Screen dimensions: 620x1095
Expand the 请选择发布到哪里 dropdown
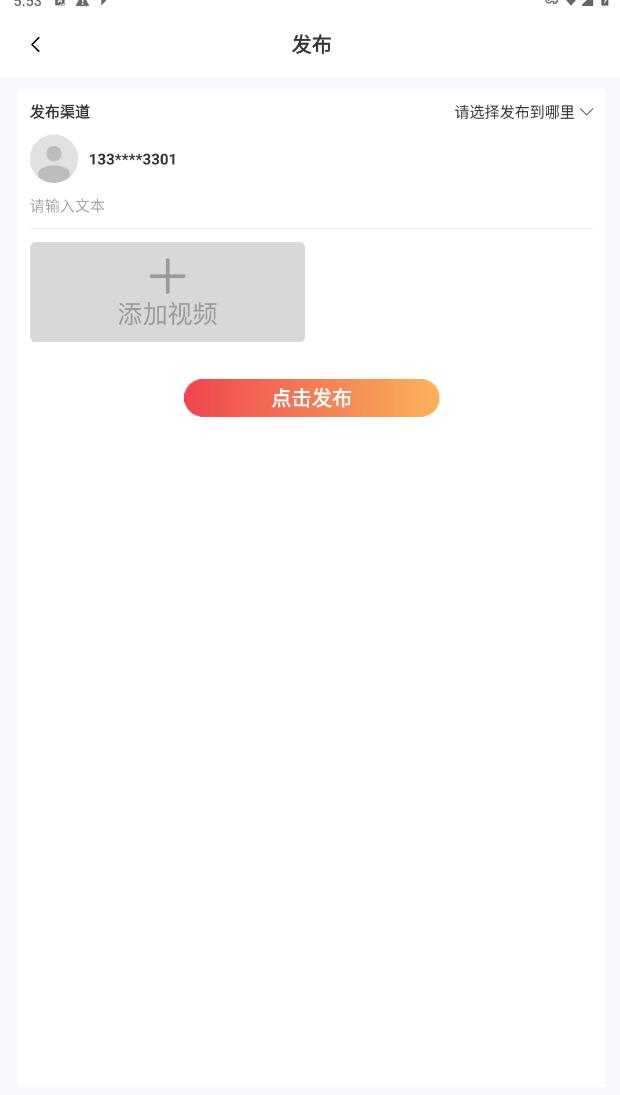pos(523,113)
